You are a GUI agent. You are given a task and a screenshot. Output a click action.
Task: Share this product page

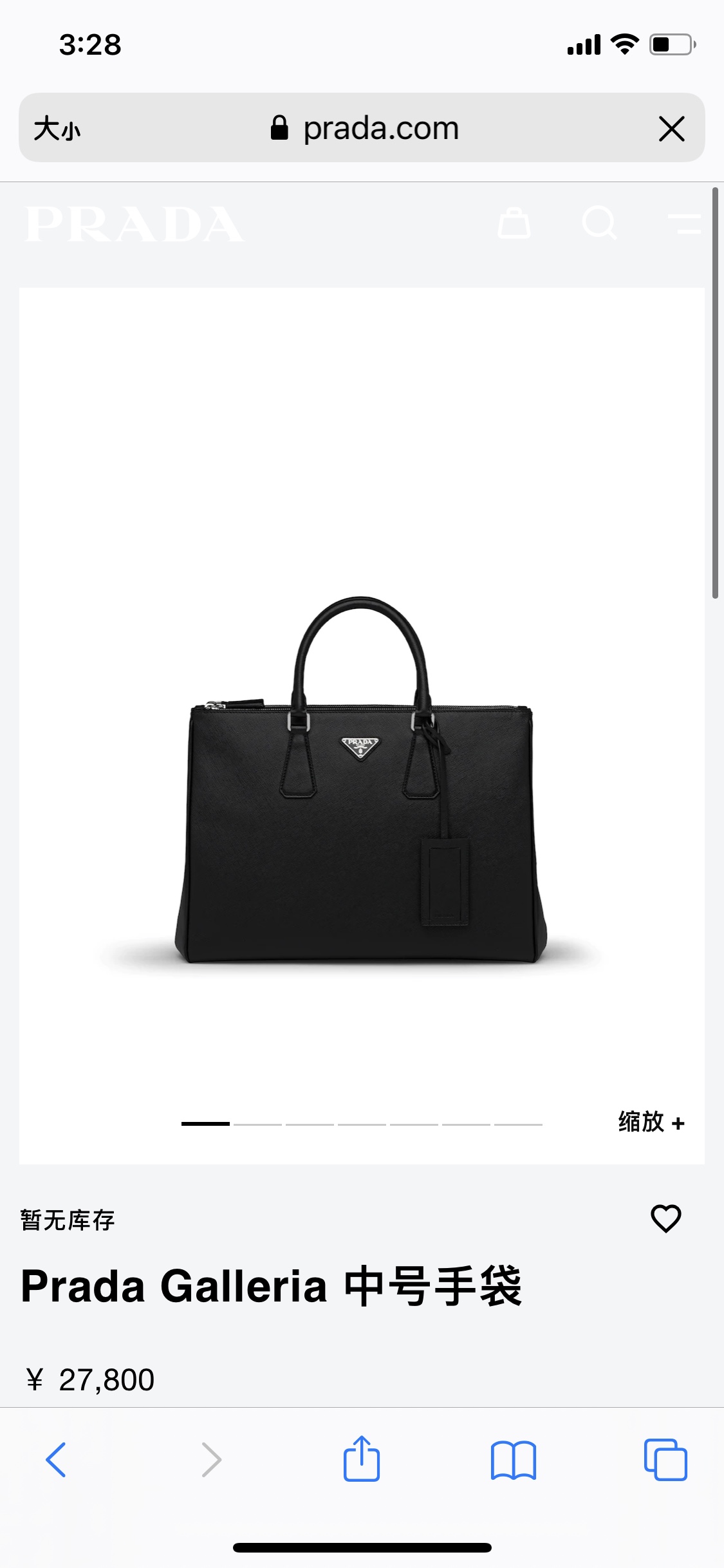[x=362, y=1459]
